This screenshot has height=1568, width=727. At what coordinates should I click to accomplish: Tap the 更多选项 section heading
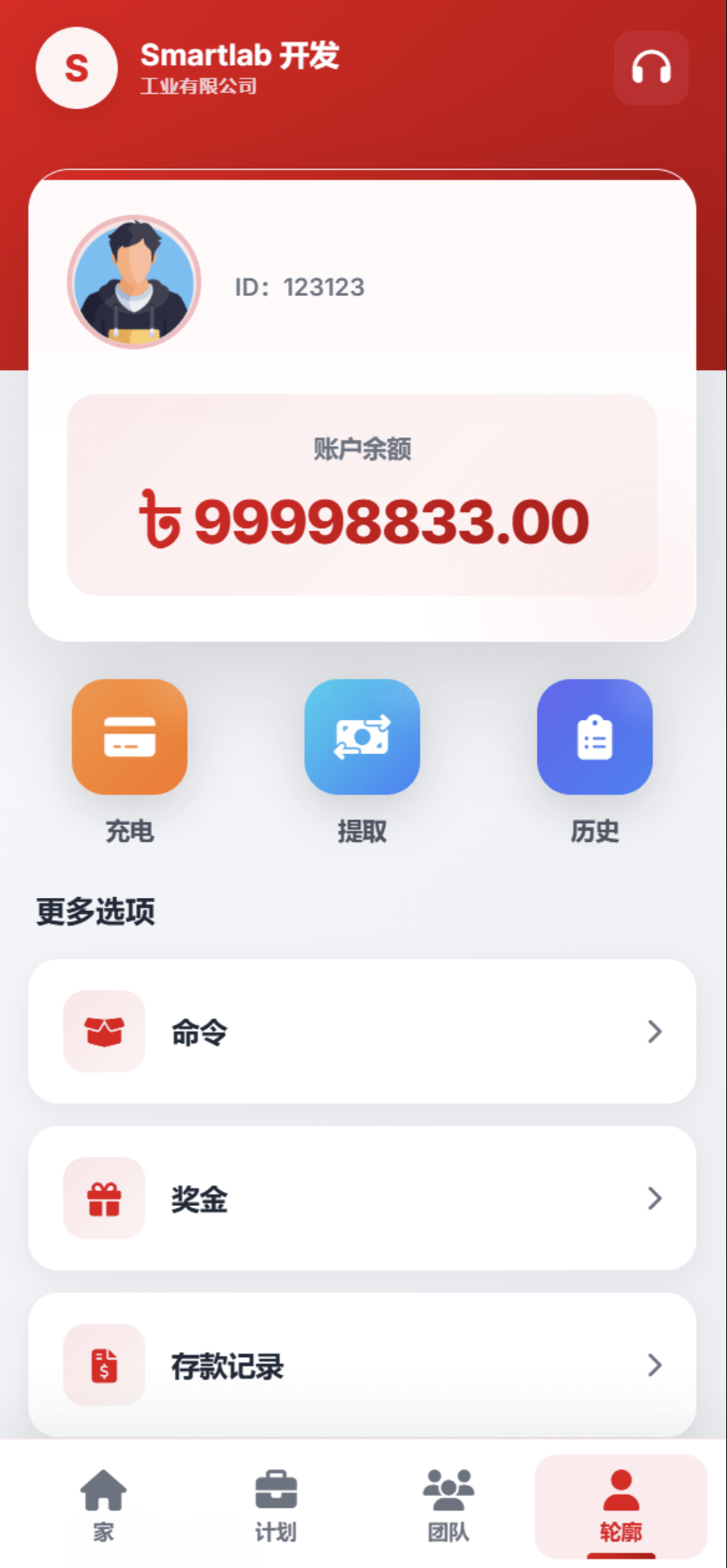[x=95, y=912]
